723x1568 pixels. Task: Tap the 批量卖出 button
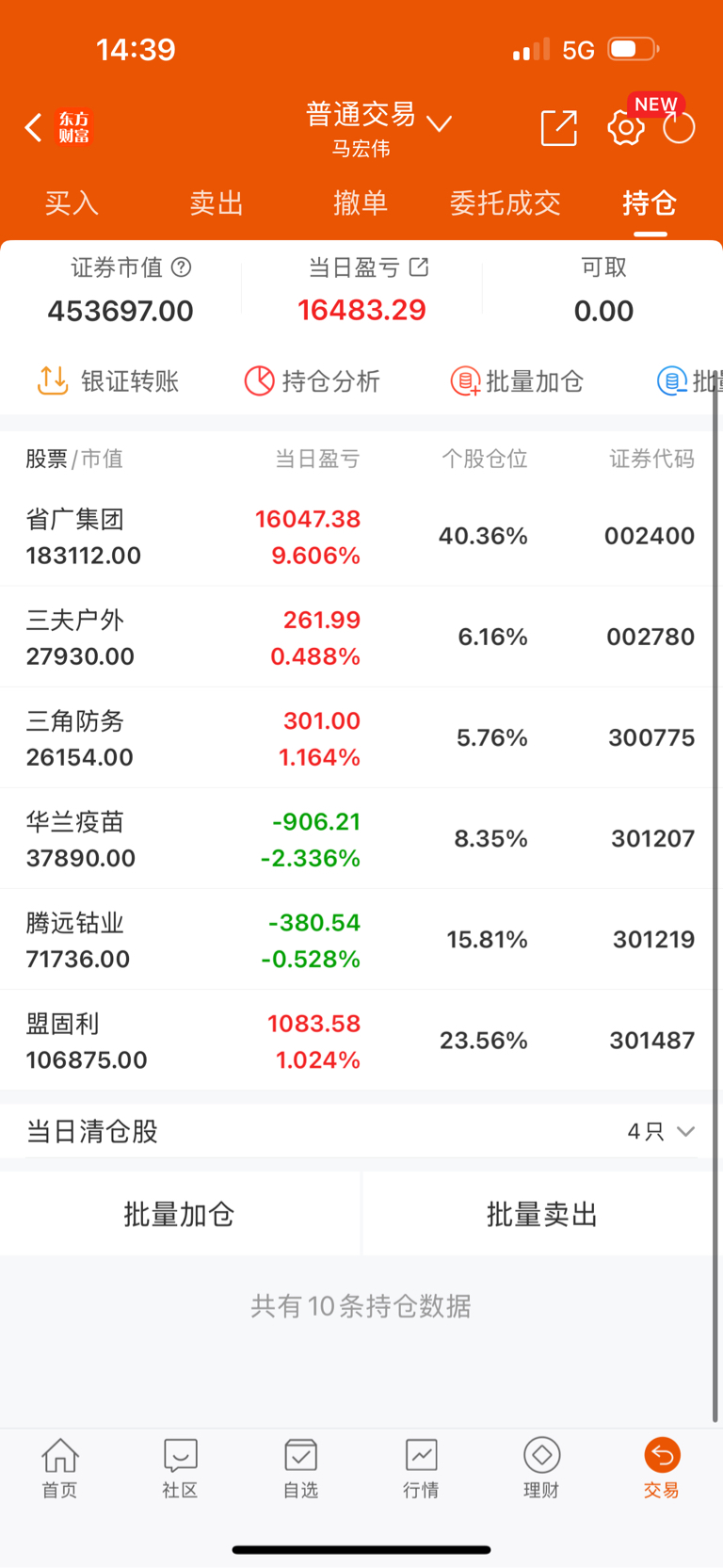point(541,1215)
